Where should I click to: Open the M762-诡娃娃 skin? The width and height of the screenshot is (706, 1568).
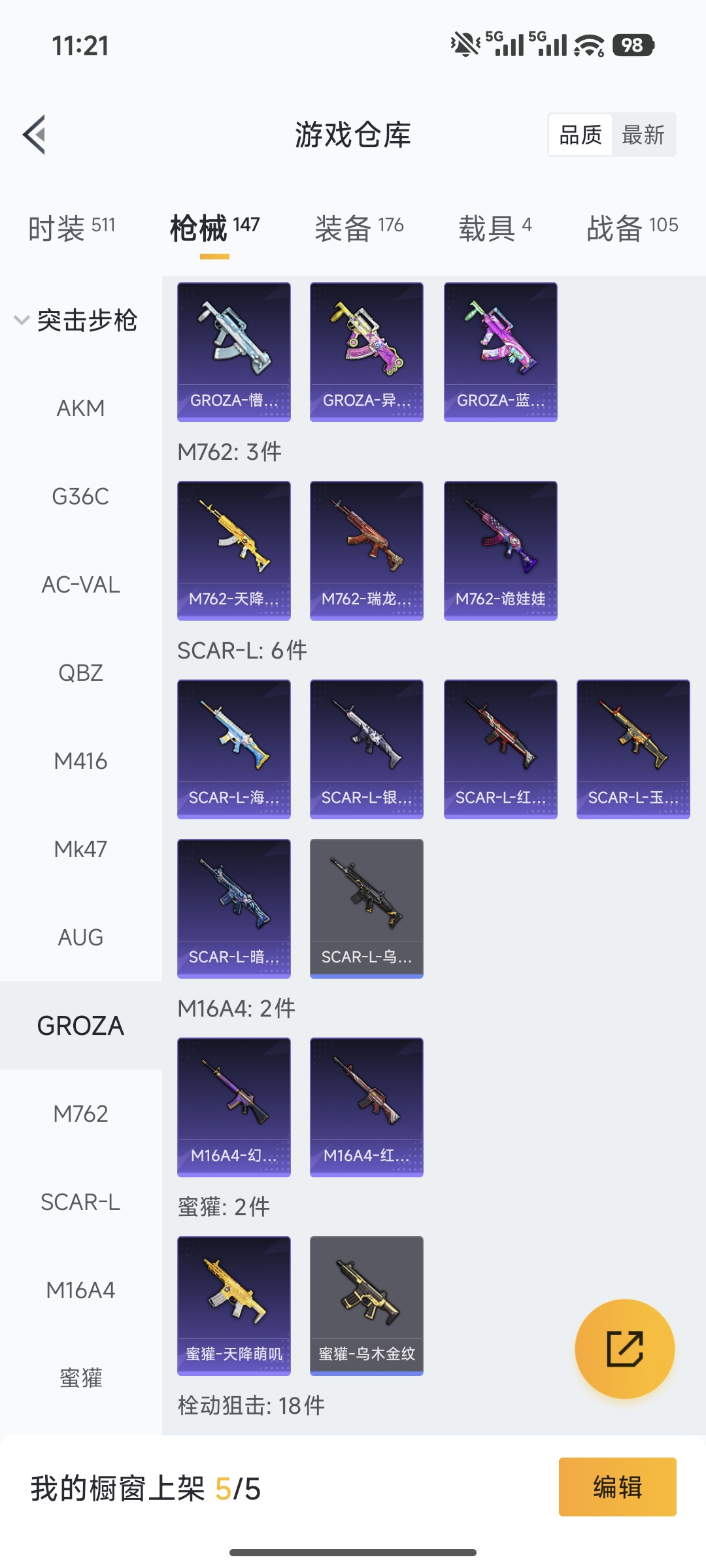[x=500, y=550]
